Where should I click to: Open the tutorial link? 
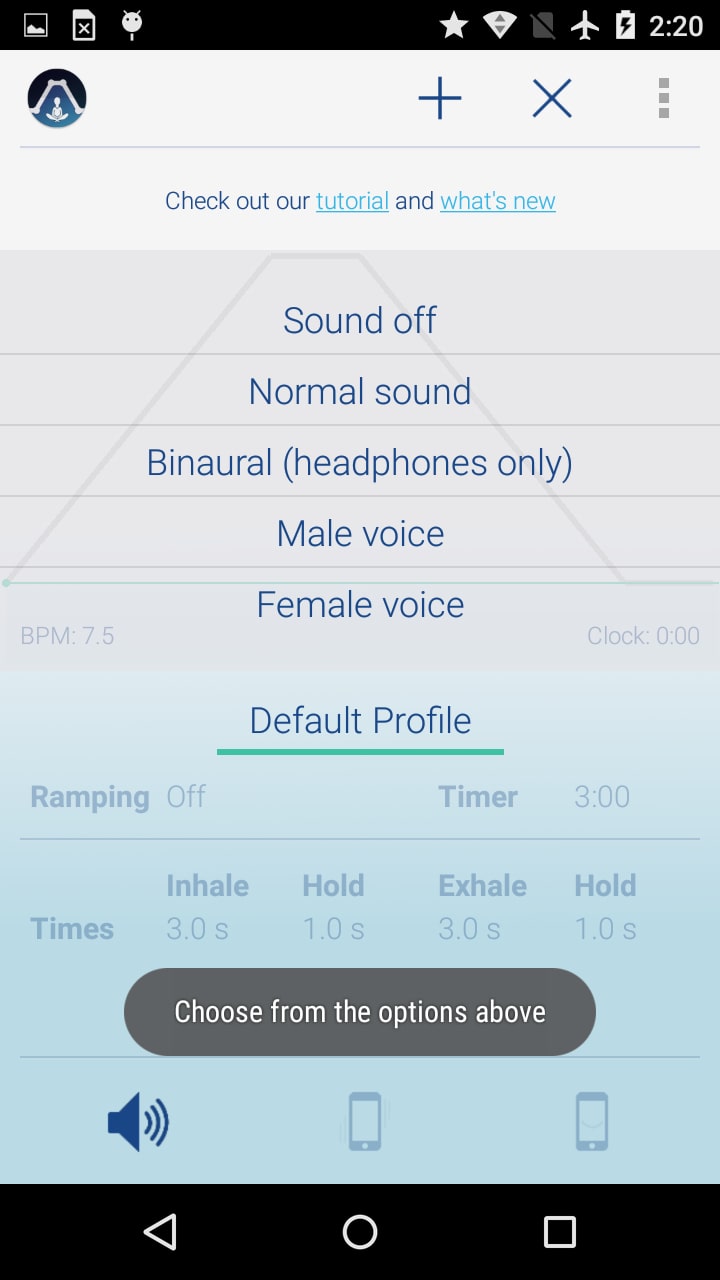pyautogui.click(x=352, y=201)
